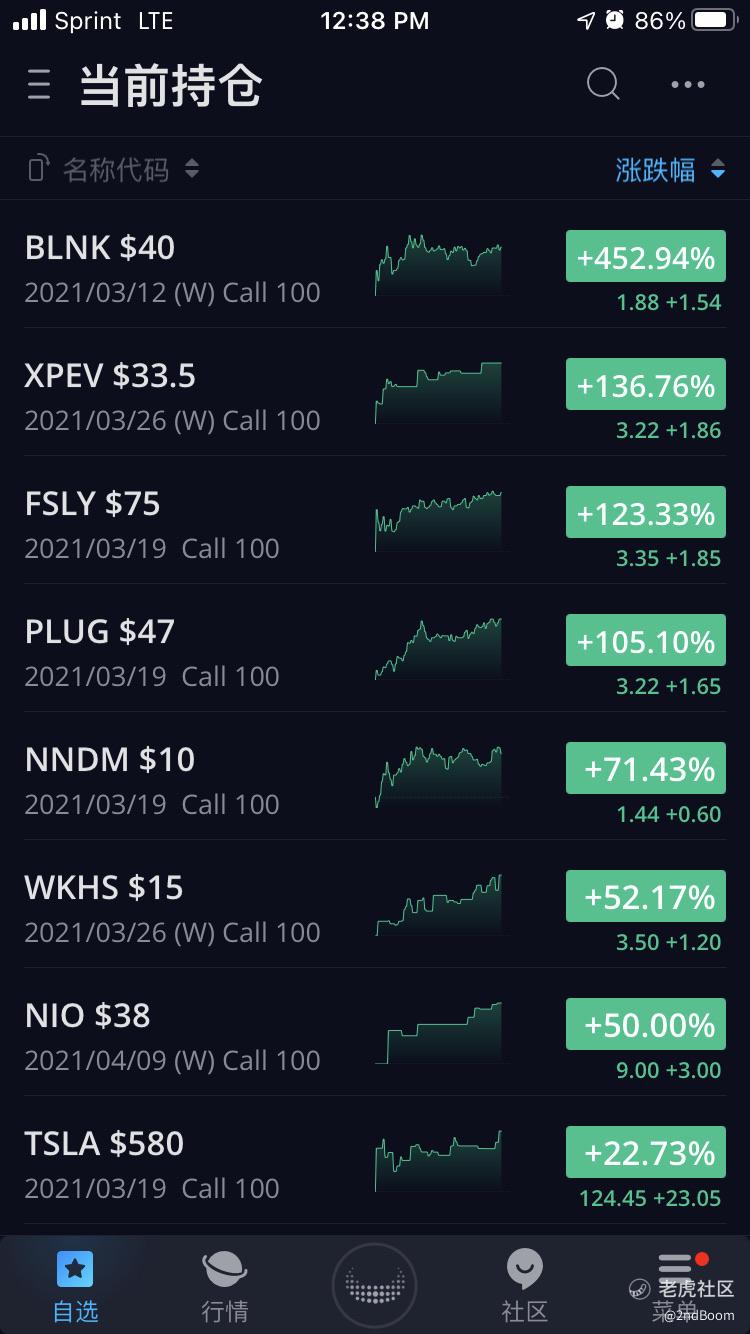Open the search magnifier icon
The width and height of the screenshot is (750, 1334).
point(603,85)
